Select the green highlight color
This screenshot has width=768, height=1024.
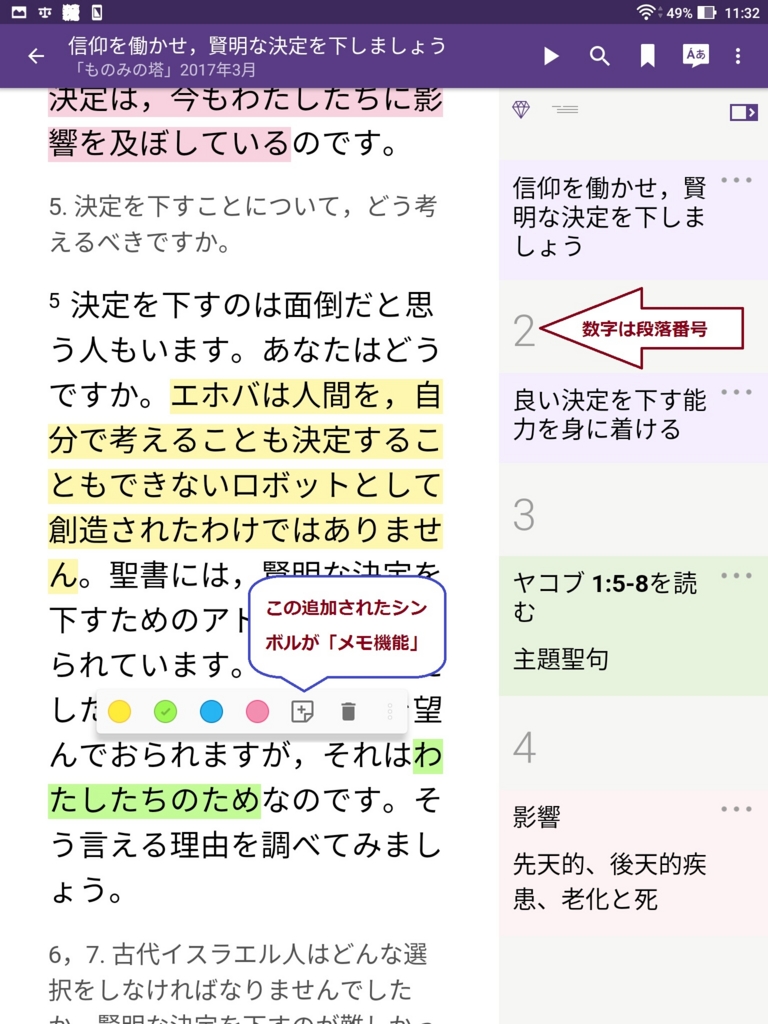click(x=165, y=711)
